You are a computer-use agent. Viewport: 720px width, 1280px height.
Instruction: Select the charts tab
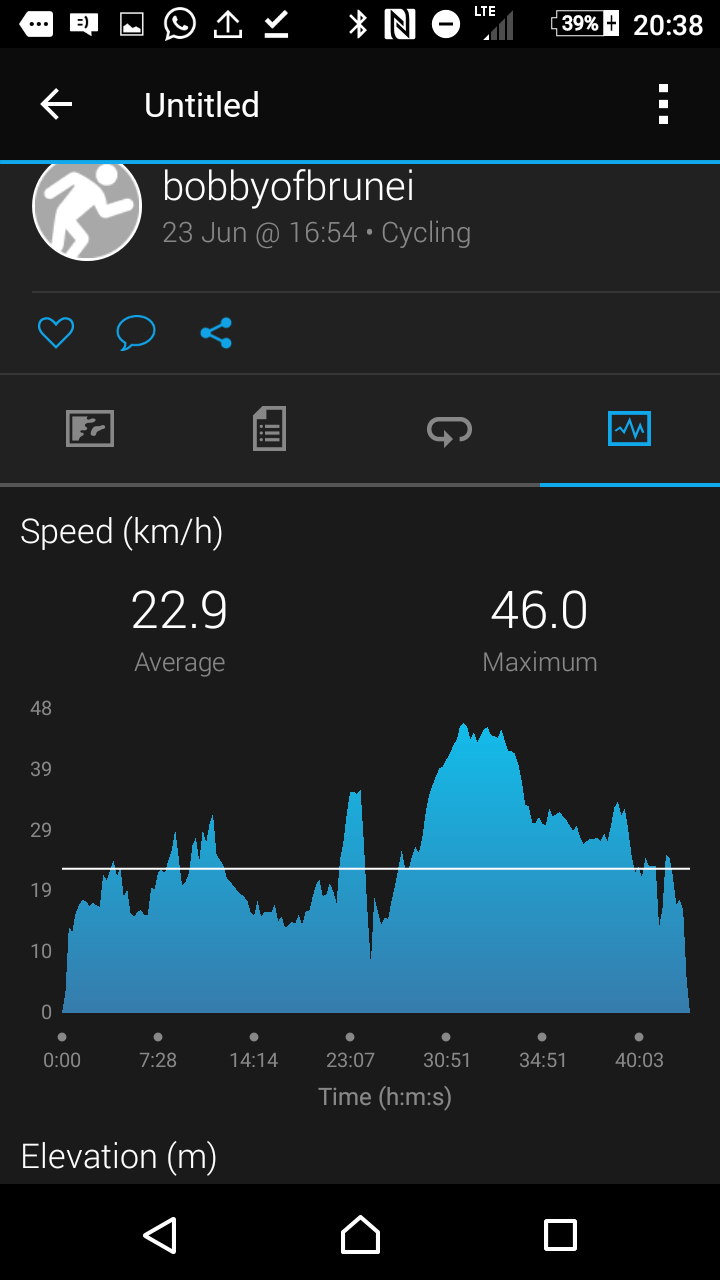tap(629, 429)
